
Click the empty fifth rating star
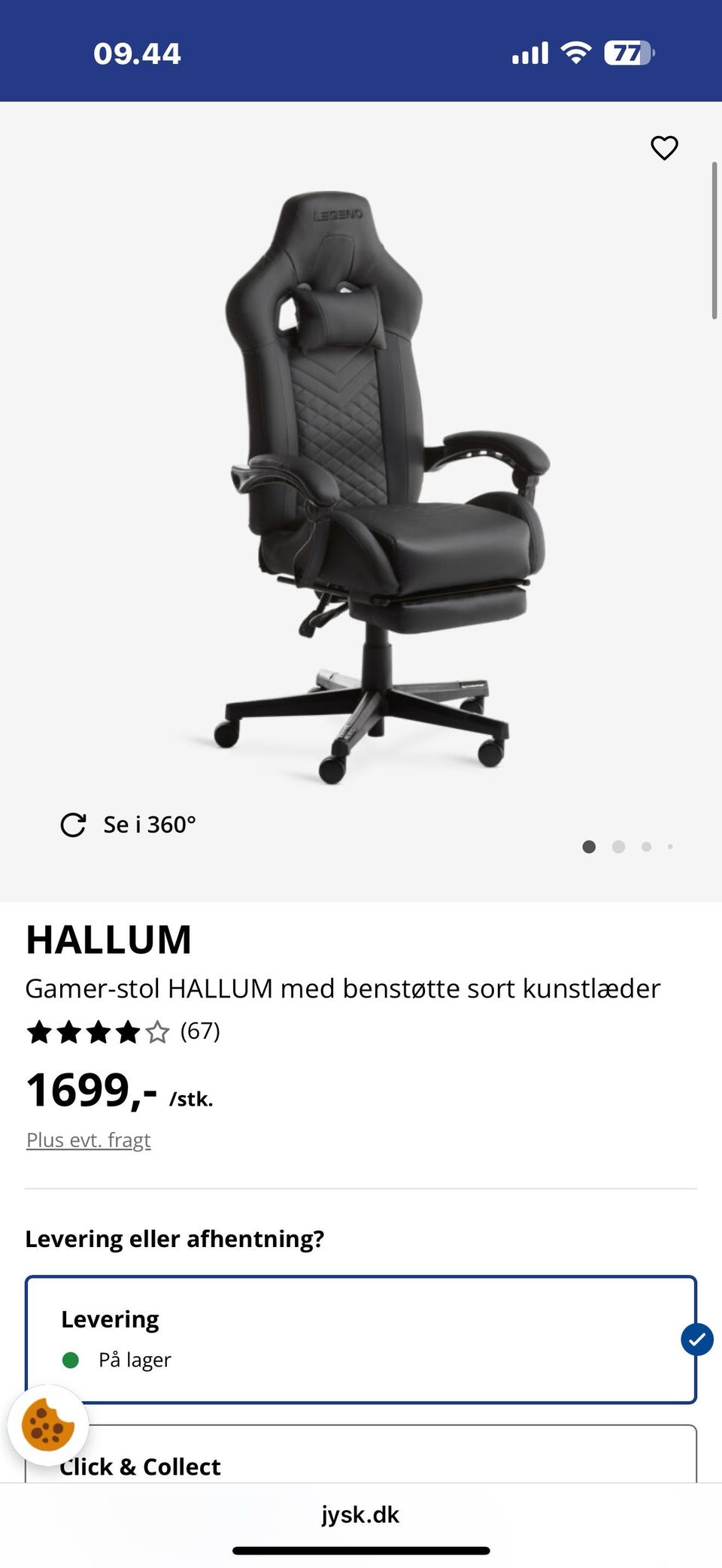tap(156, 1033)
